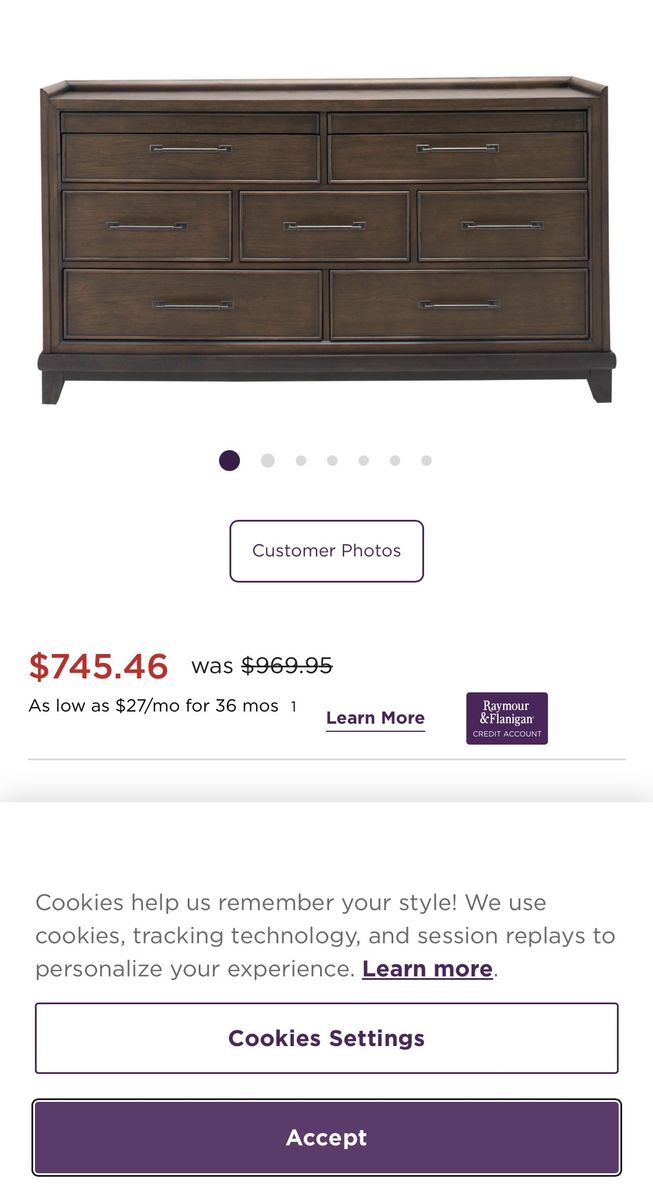Image resolution: width=653 pixels, height=1200 pixels.
Task: Tap Learn More about financing
Action: coord(375,718)
